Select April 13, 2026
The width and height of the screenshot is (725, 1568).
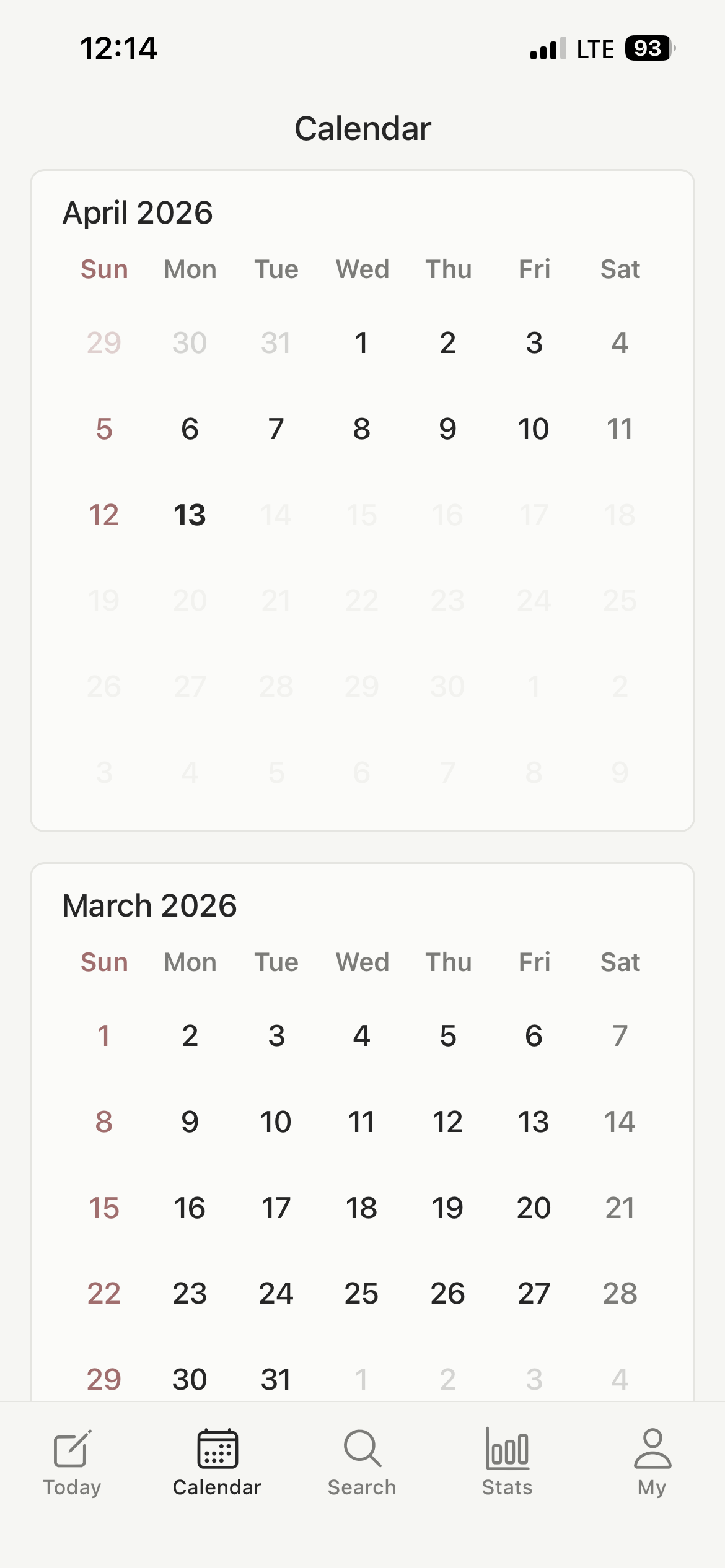(190, 515)
